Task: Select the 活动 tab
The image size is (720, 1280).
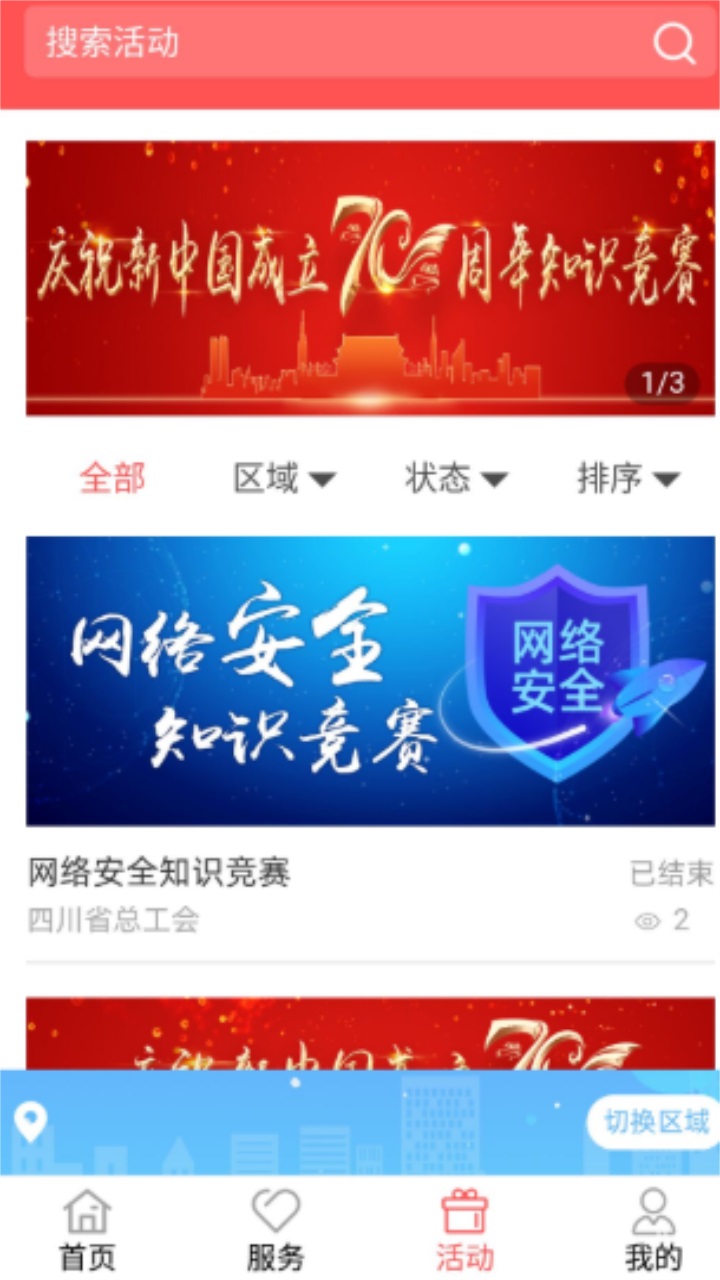Action: [465, 1230]
